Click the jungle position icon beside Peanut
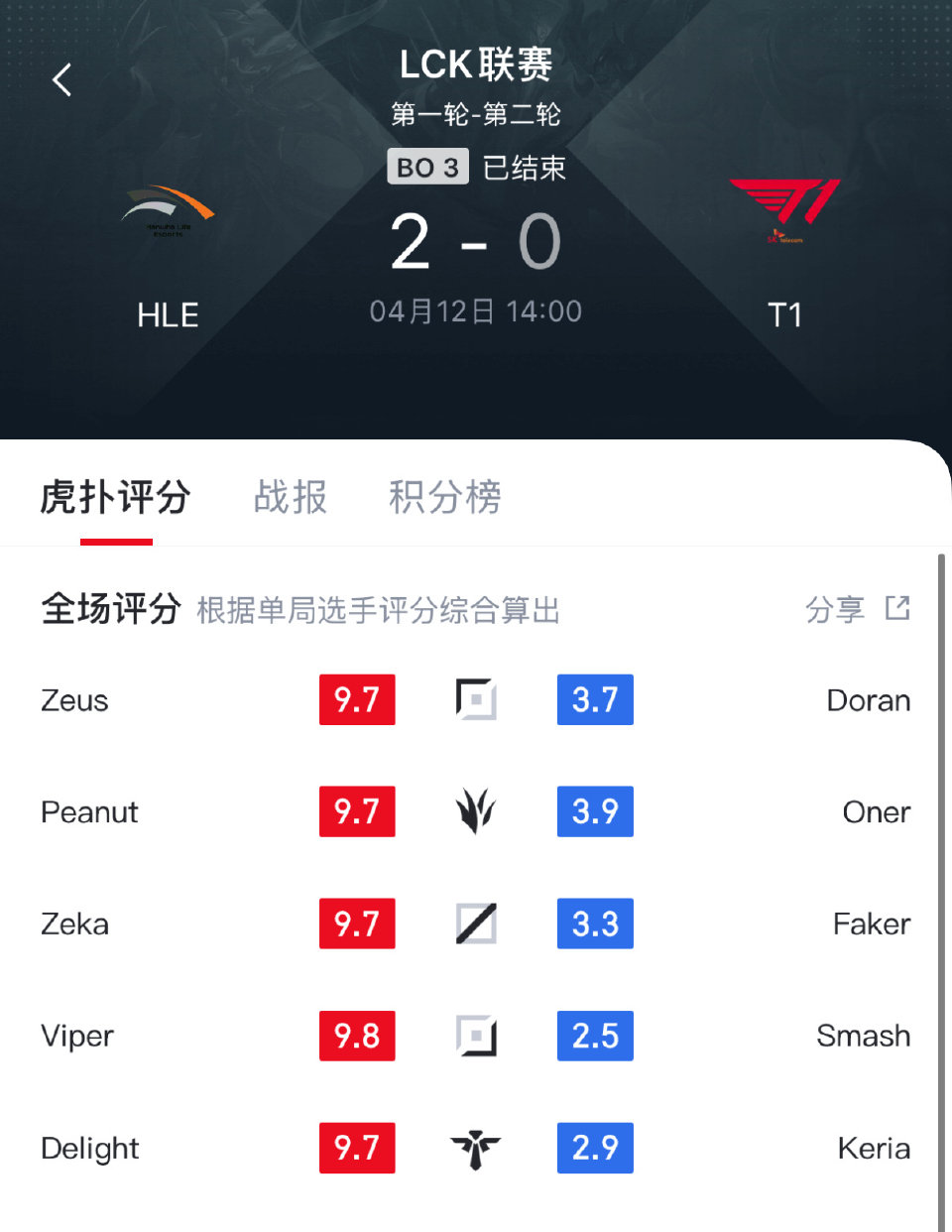Viewport: 952px width, 1232px height. [x=476, y=811]
